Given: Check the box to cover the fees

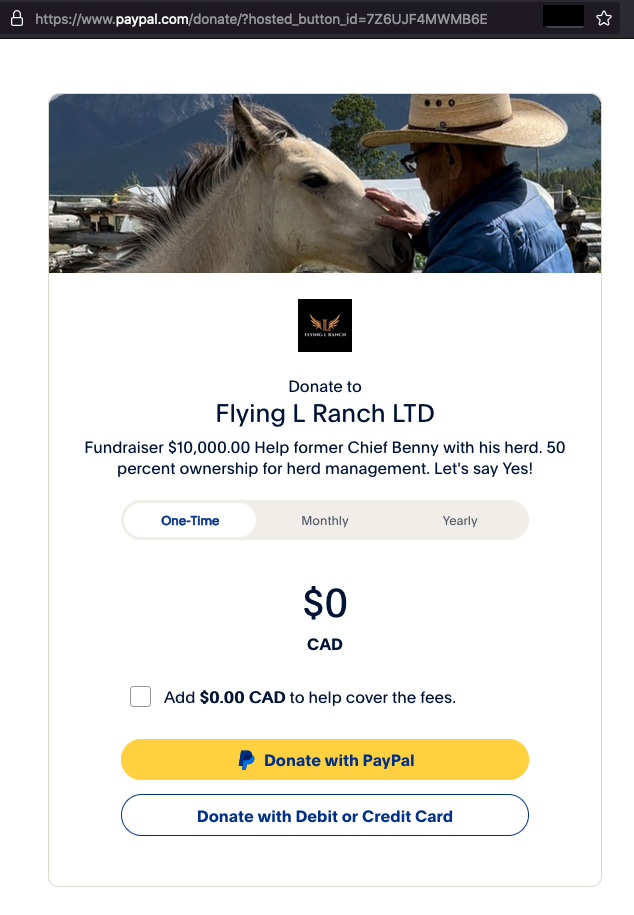Looking at the screenshot, I should (141, 697).
